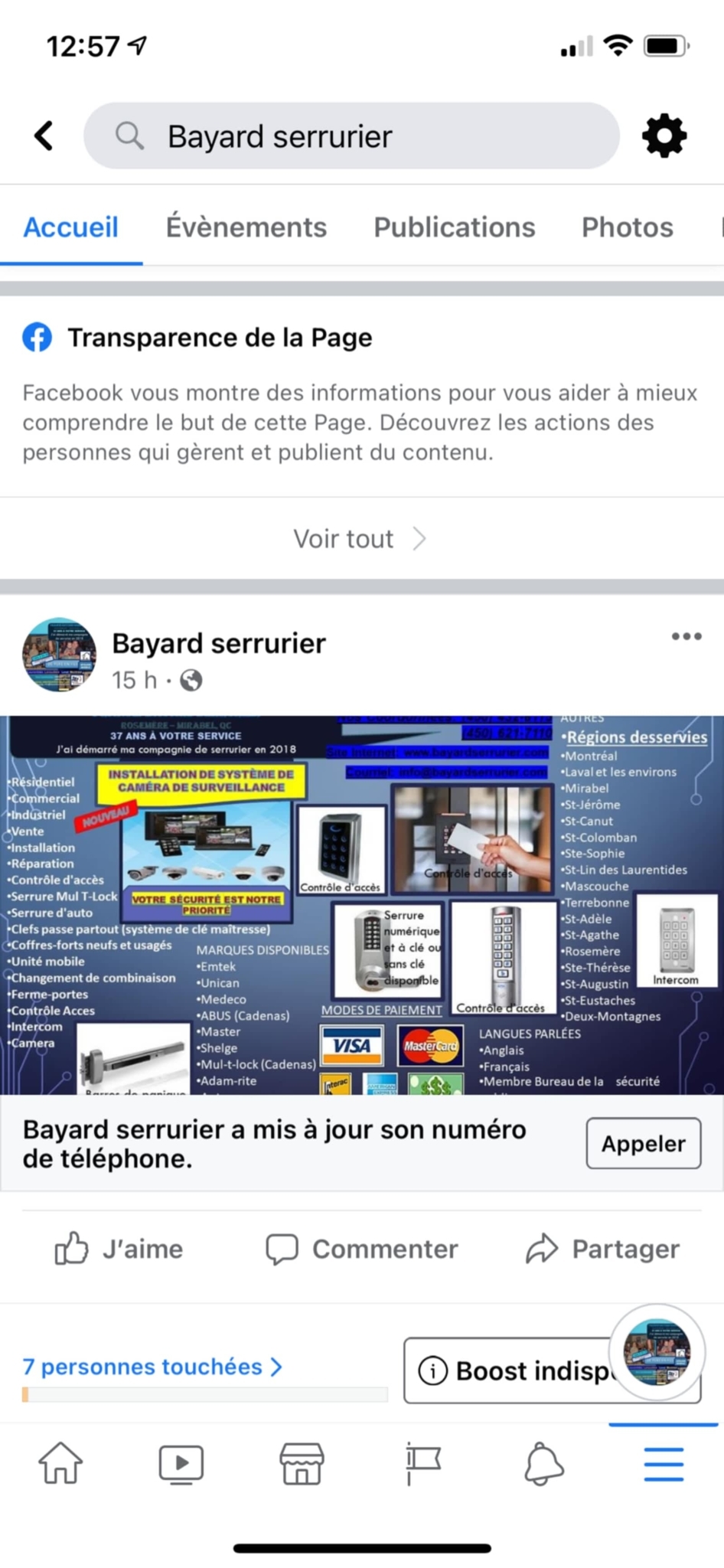Share the post with Partager
724x1568 pixels.
602,1249
